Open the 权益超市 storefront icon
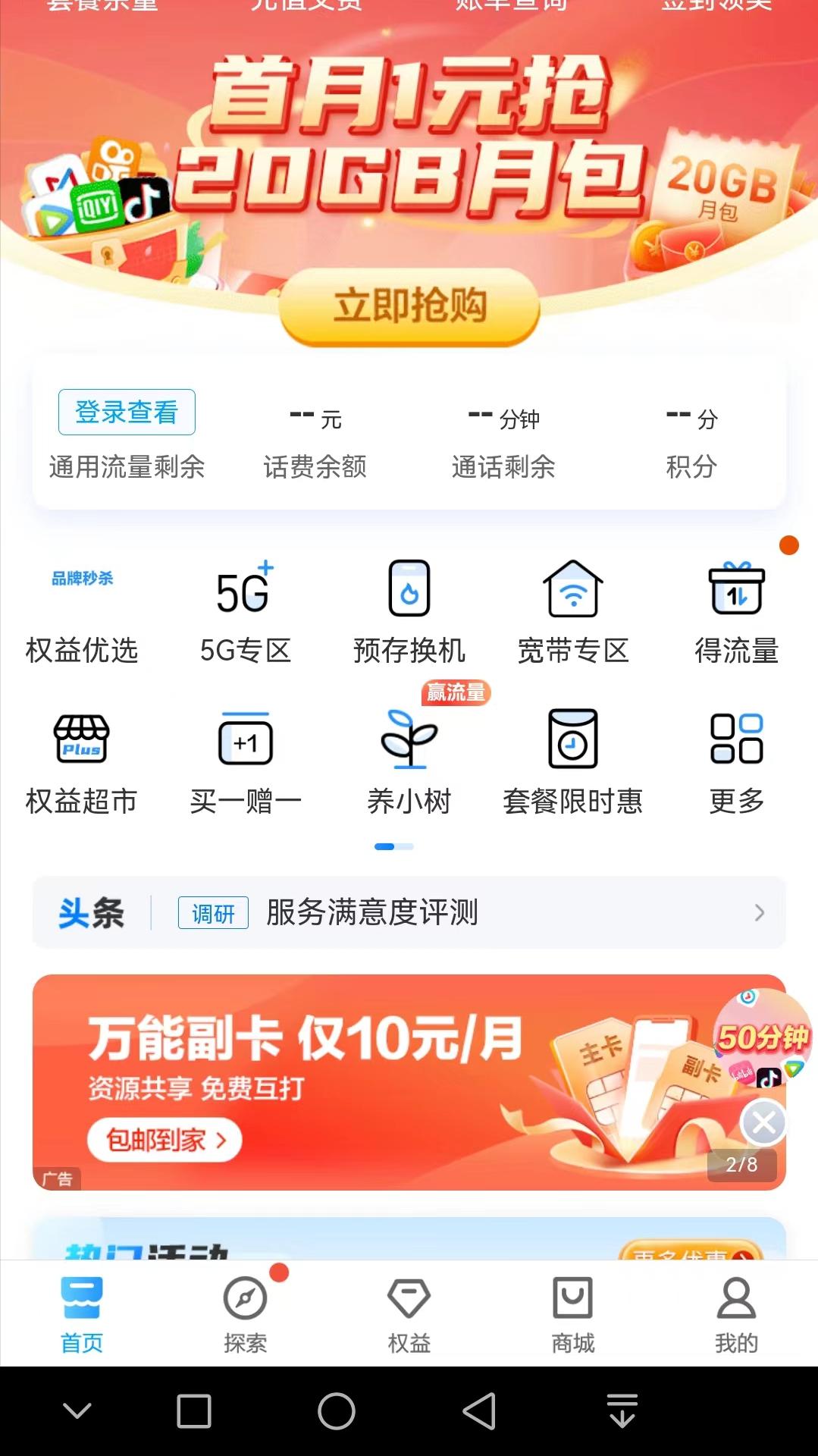The height and width of the screenshot is (1456, 818). [x=81, y=742]
